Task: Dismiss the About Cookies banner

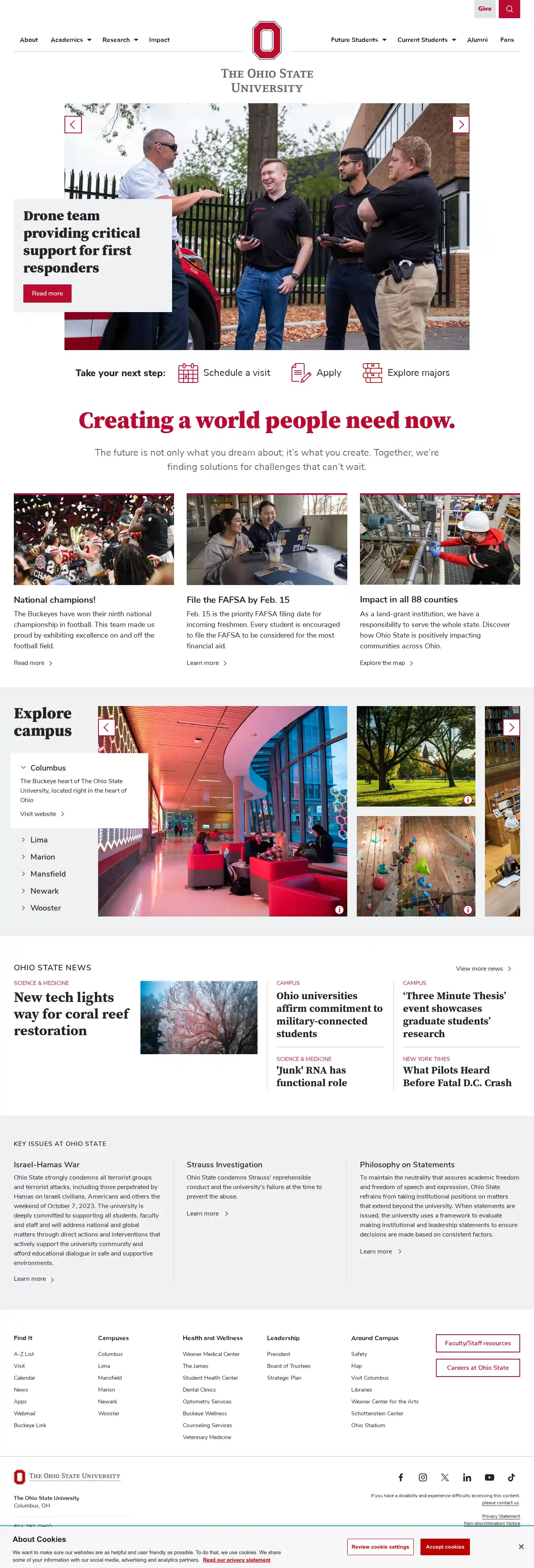Action: point(521,1546)
